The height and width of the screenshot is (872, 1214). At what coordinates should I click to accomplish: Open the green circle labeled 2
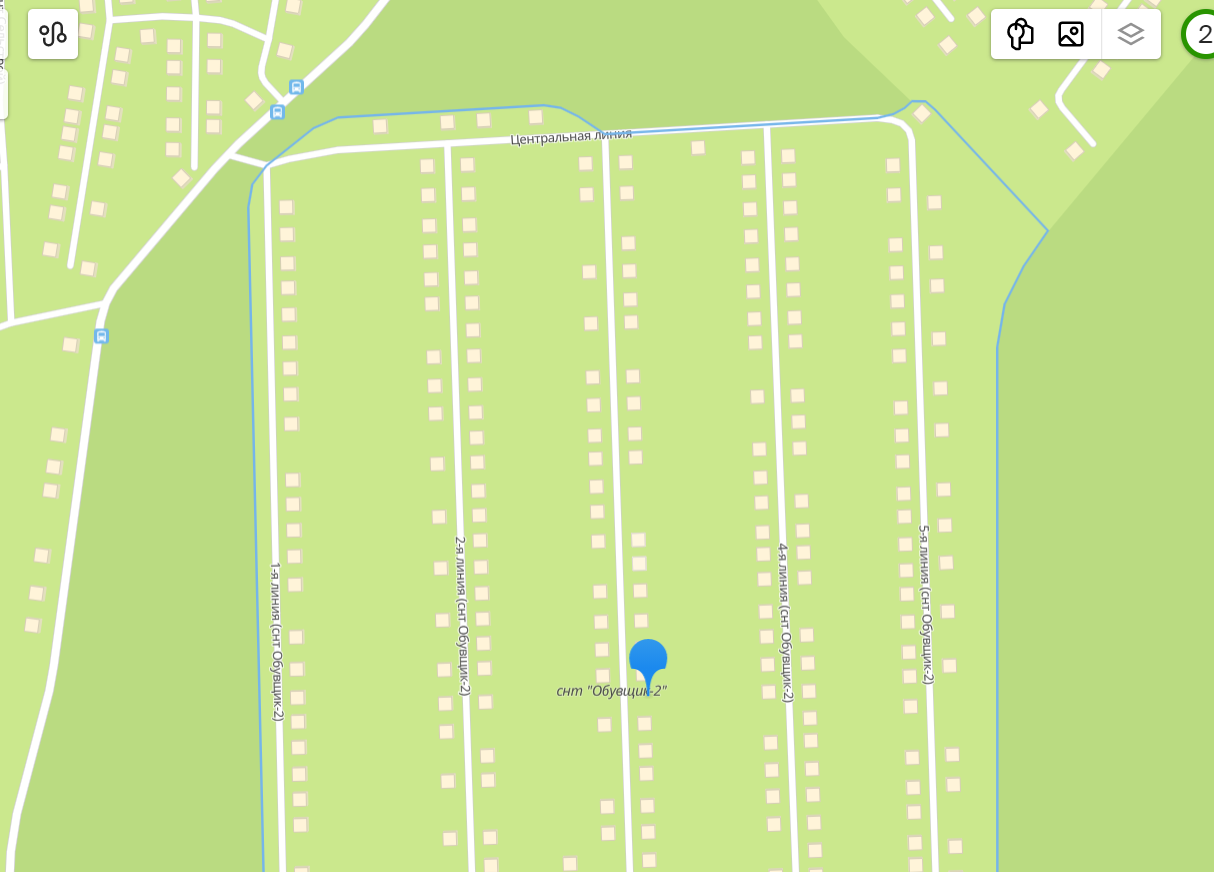tap(1199, 34)
